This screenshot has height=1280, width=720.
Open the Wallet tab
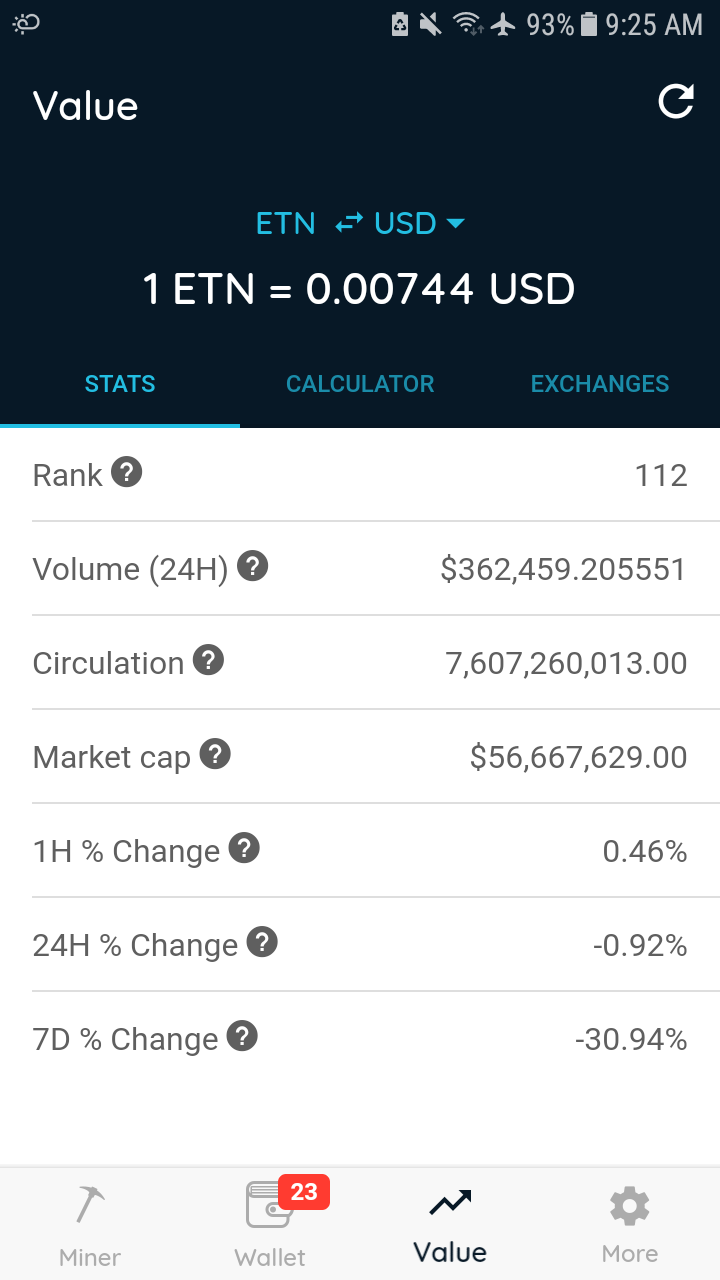pos(270,1224)
